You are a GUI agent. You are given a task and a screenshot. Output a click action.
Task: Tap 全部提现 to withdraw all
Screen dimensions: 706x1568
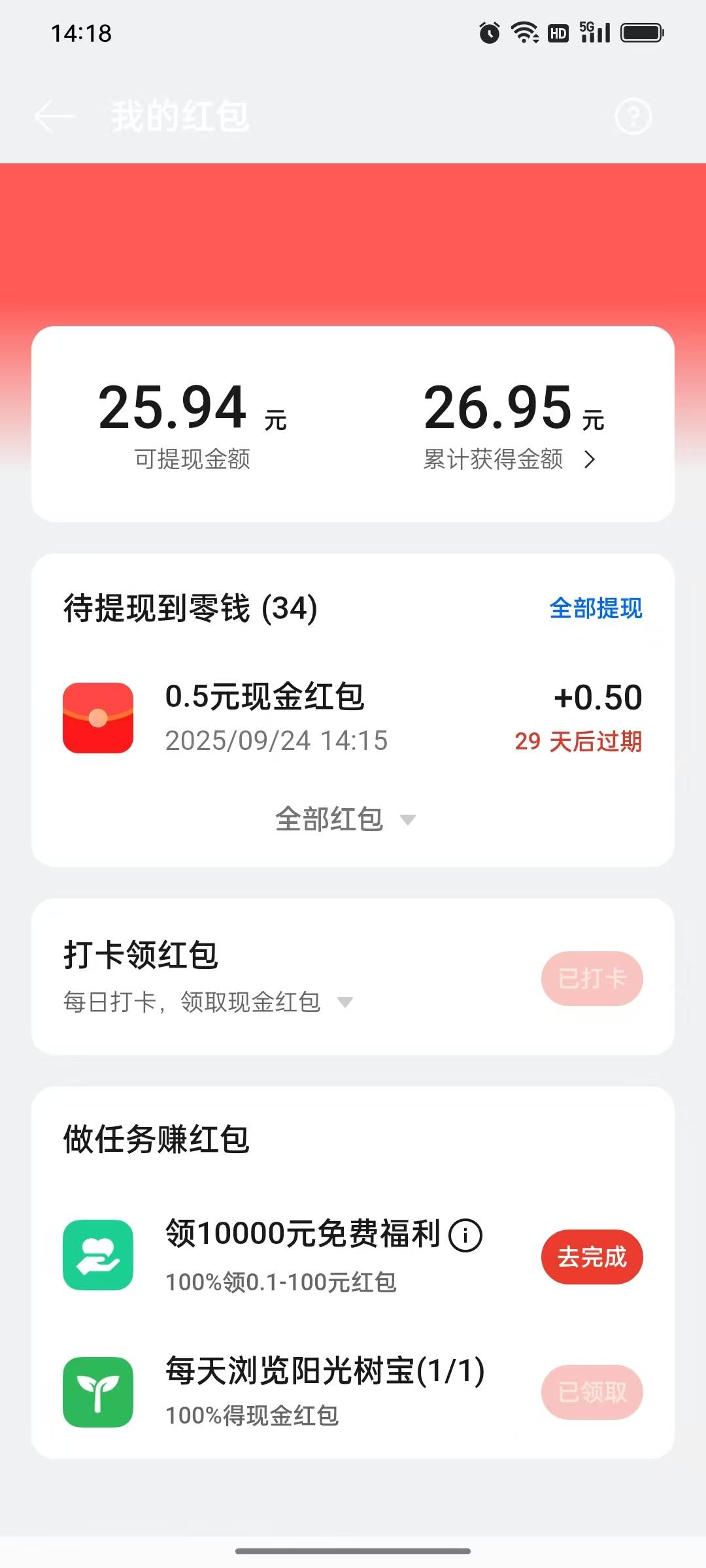pyautogui.click(x=596, y=608)
